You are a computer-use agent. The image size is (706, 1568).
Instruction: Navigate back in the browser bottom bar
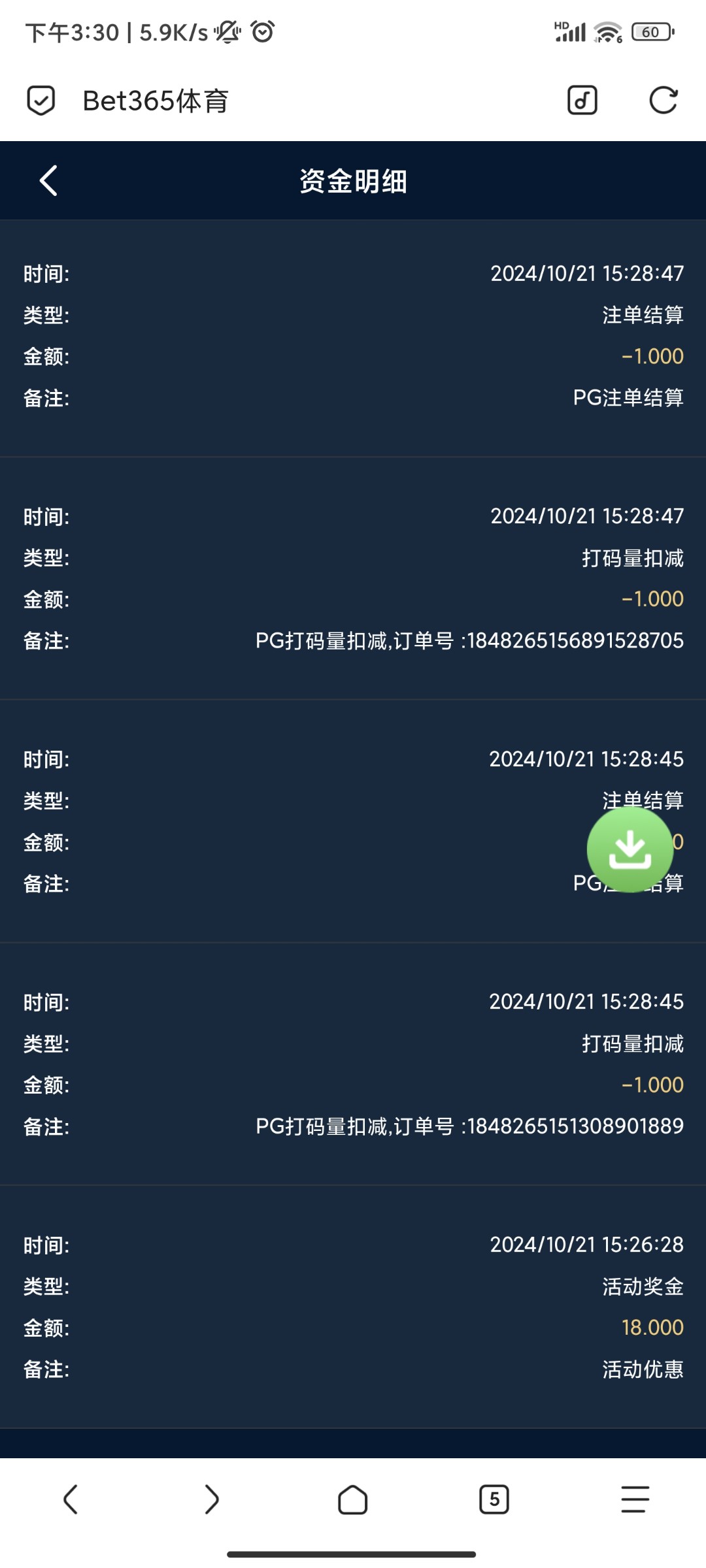tap(71, 1499)
